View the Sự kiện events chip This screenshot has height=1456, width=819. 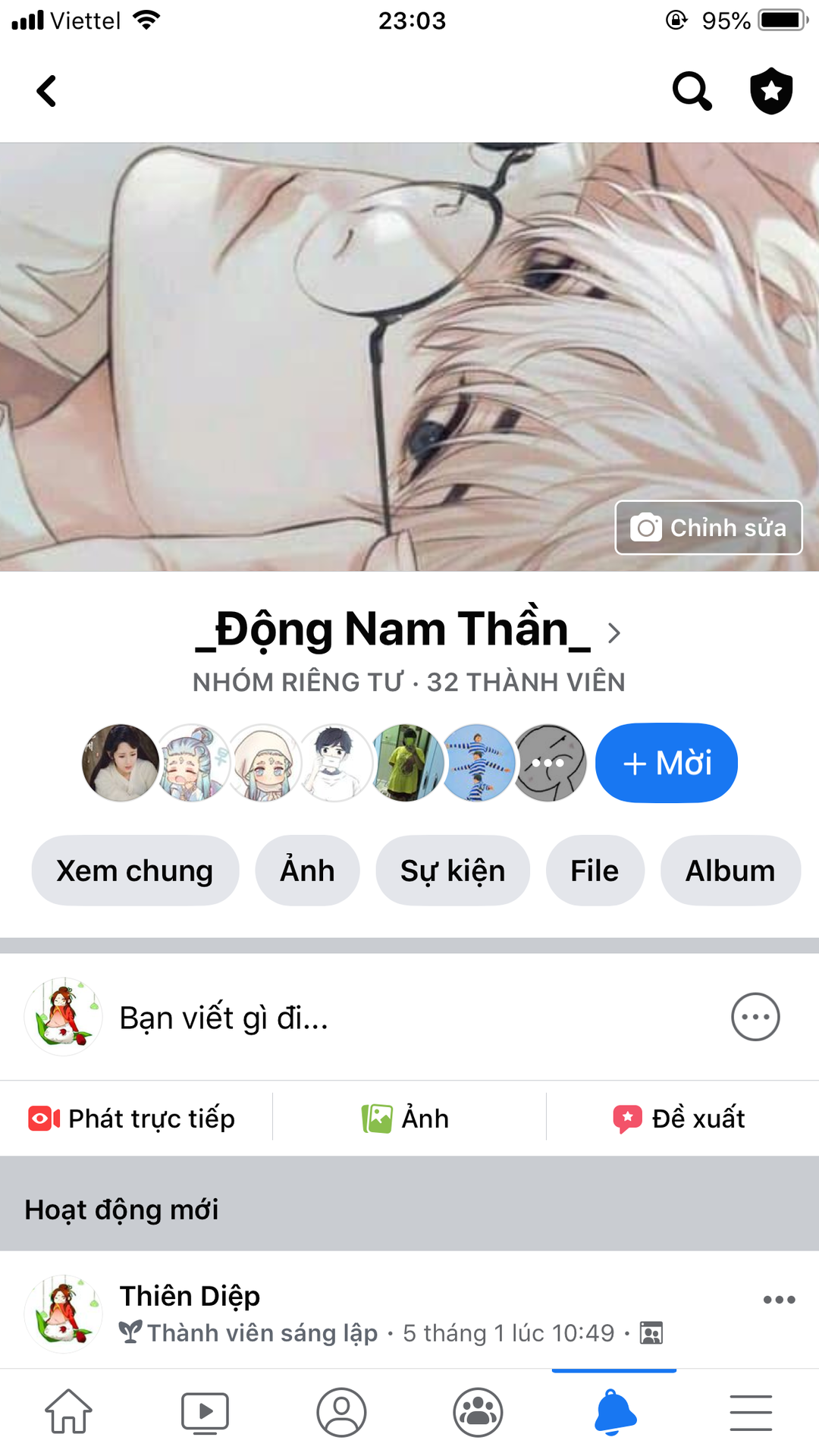[x=453, y=871]
